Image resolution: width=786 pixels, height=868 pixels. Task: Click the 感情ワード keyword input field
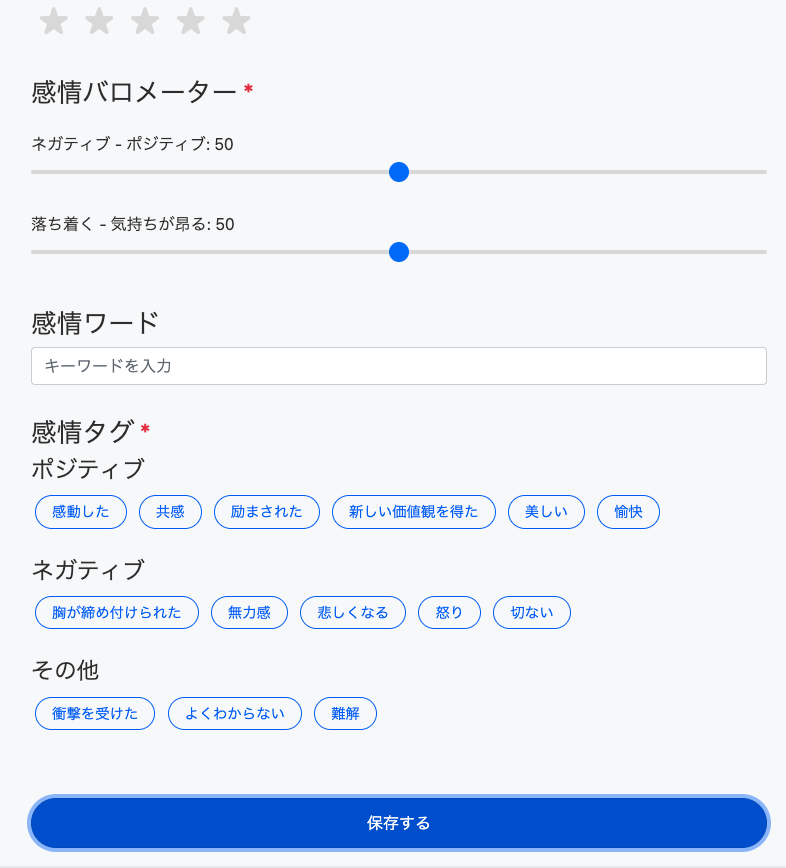pyautogui.click(x=399, y=365)
